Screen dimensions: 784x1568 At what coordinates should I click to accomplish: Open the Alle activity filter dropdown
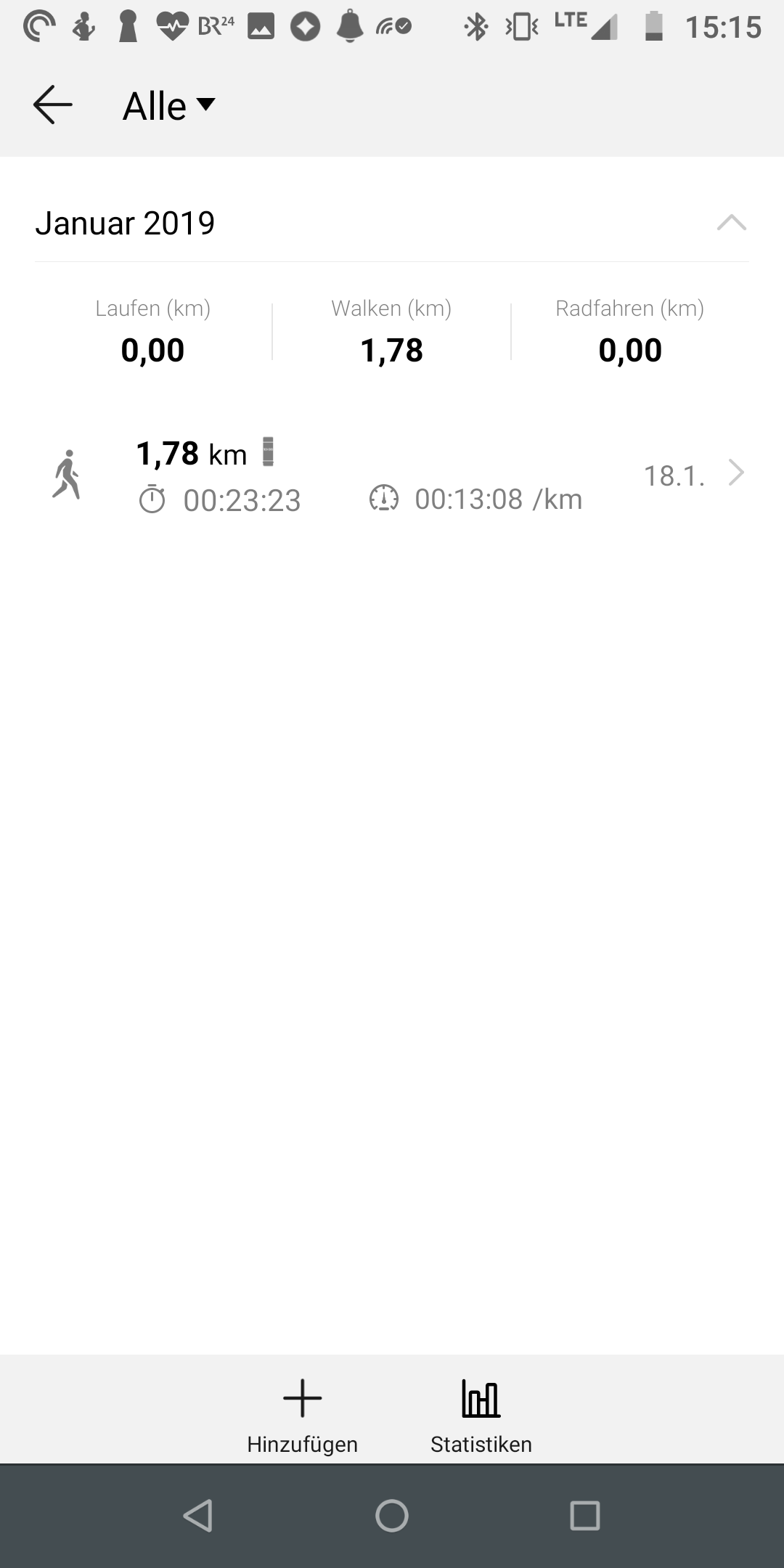[169, 106]
